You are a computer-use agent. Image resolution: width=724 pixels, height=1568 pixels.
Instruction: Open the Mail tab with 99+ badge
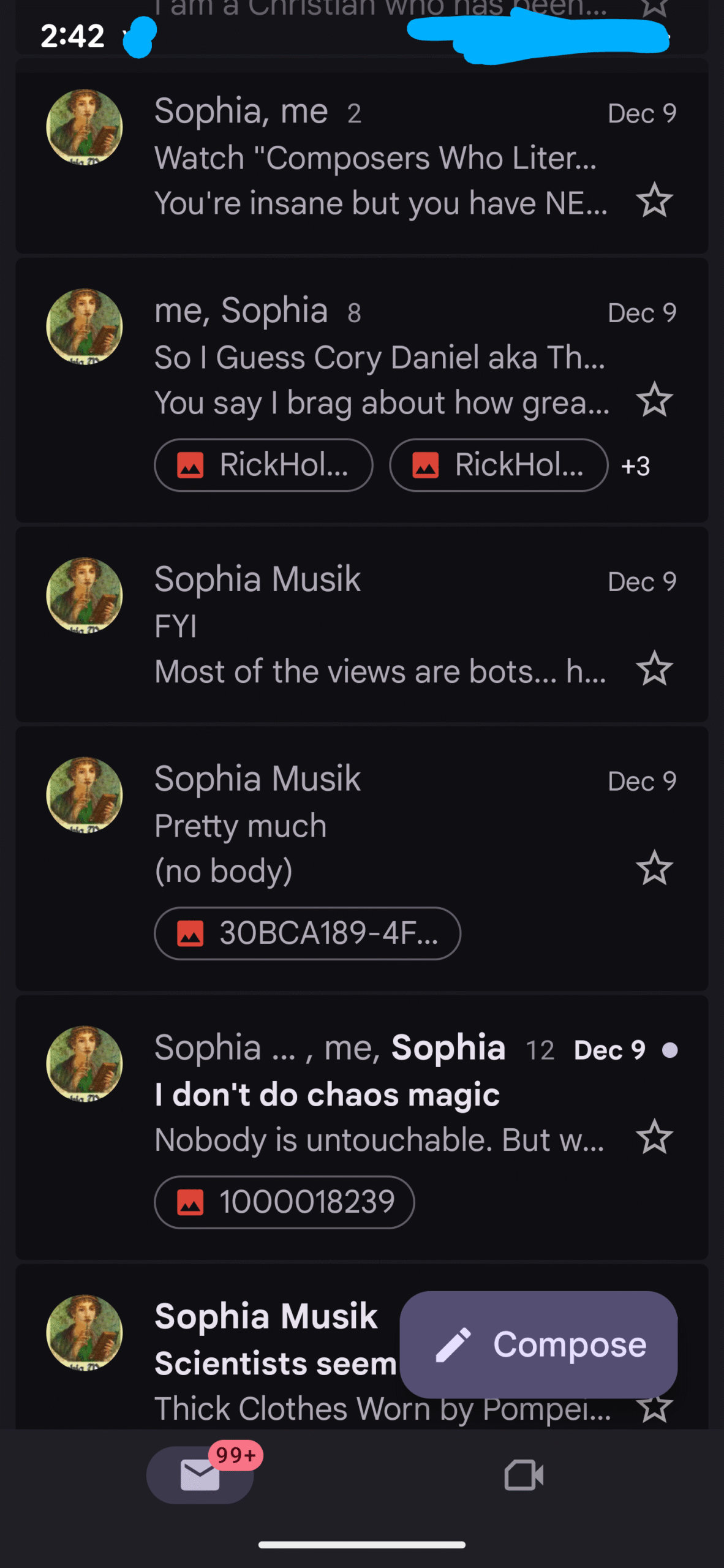pos(200,1475)
